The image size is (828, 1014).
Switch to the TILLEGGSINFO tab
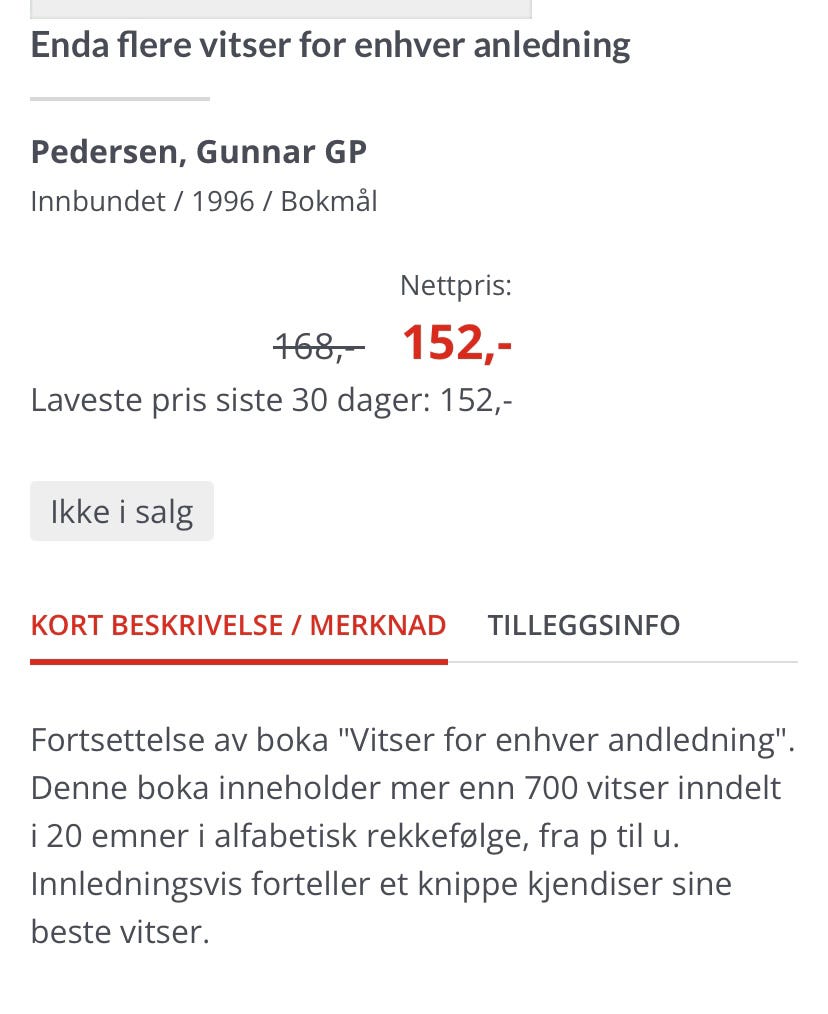pyautogui.click(x=583, y=625)
